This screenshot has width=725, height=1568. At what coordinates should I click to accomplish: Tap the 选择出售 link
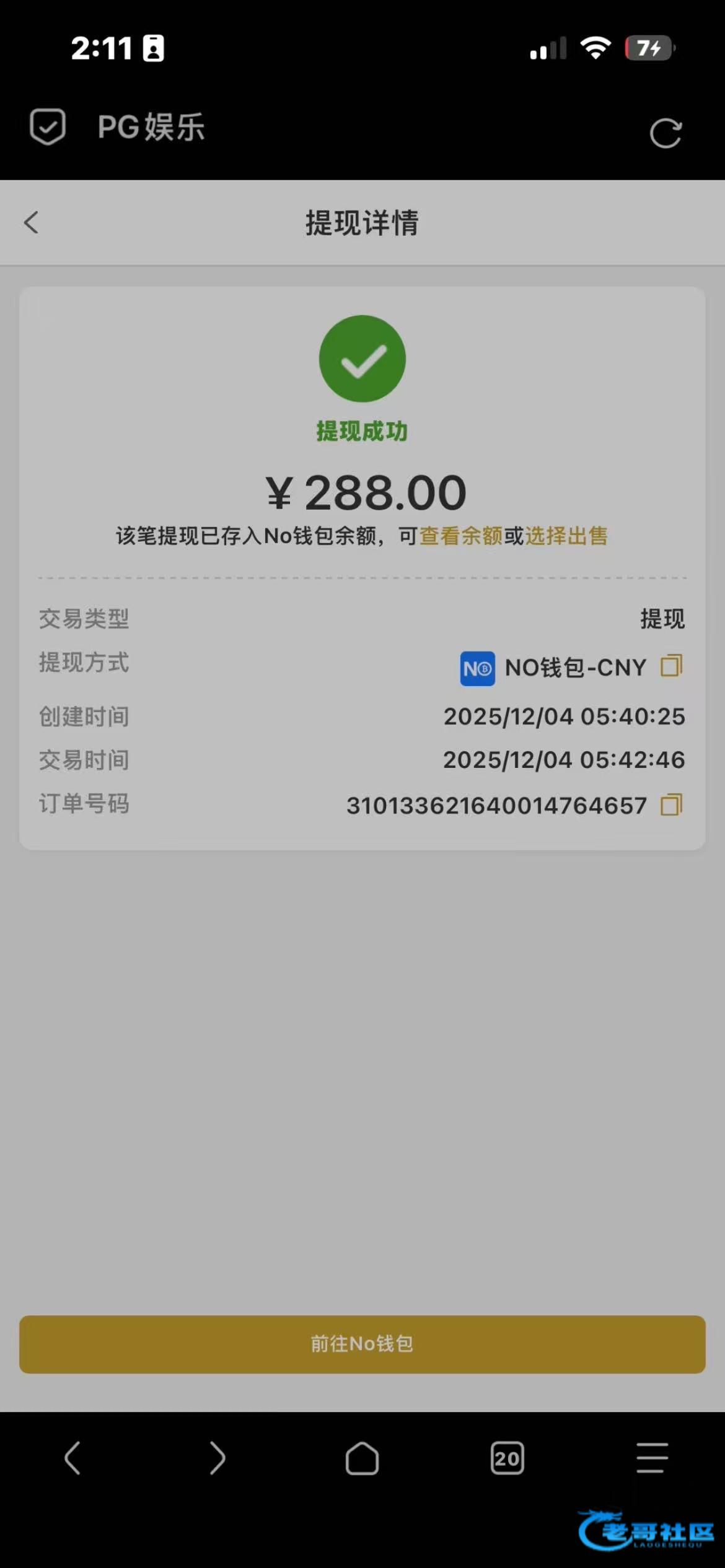tap(566, 536)
